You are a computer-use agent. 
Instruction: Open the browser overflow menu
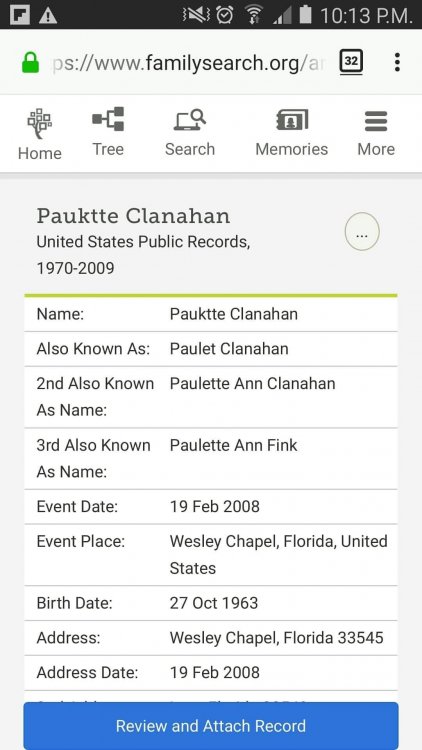click(397, 62)
